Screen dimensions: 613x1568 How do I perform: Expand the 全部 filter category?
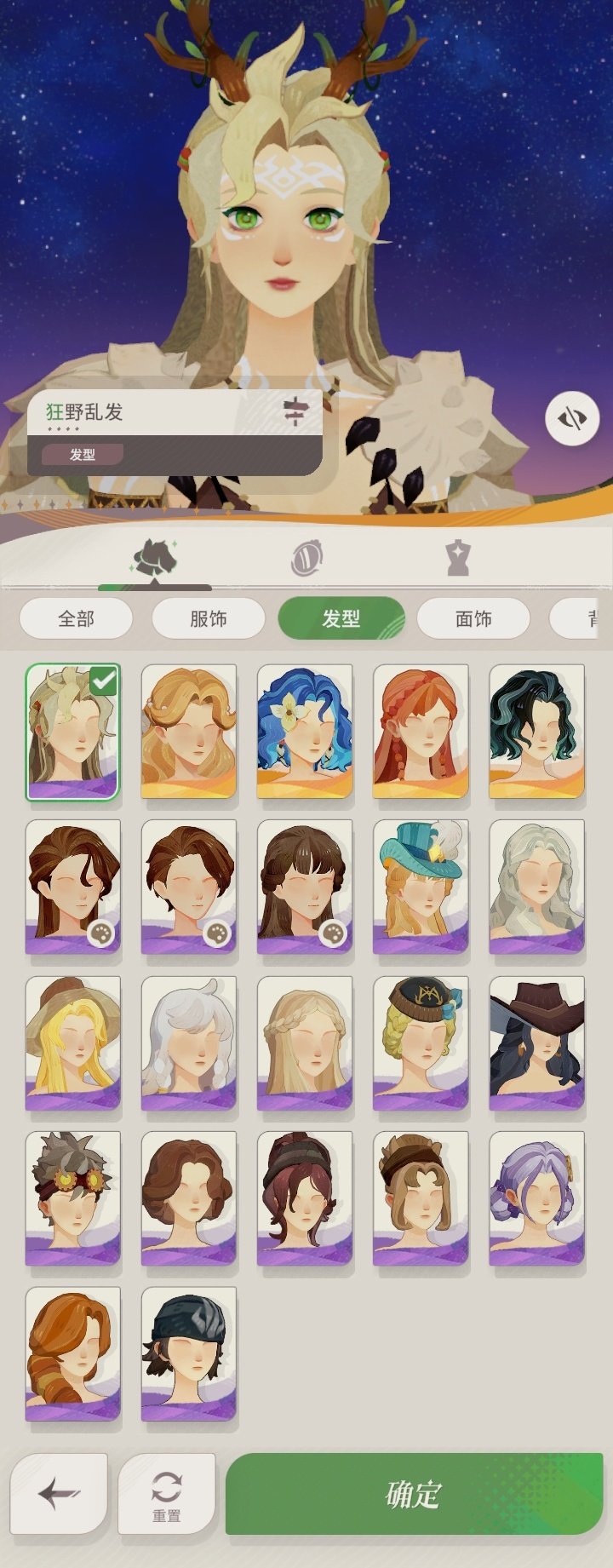click(75, 619)
